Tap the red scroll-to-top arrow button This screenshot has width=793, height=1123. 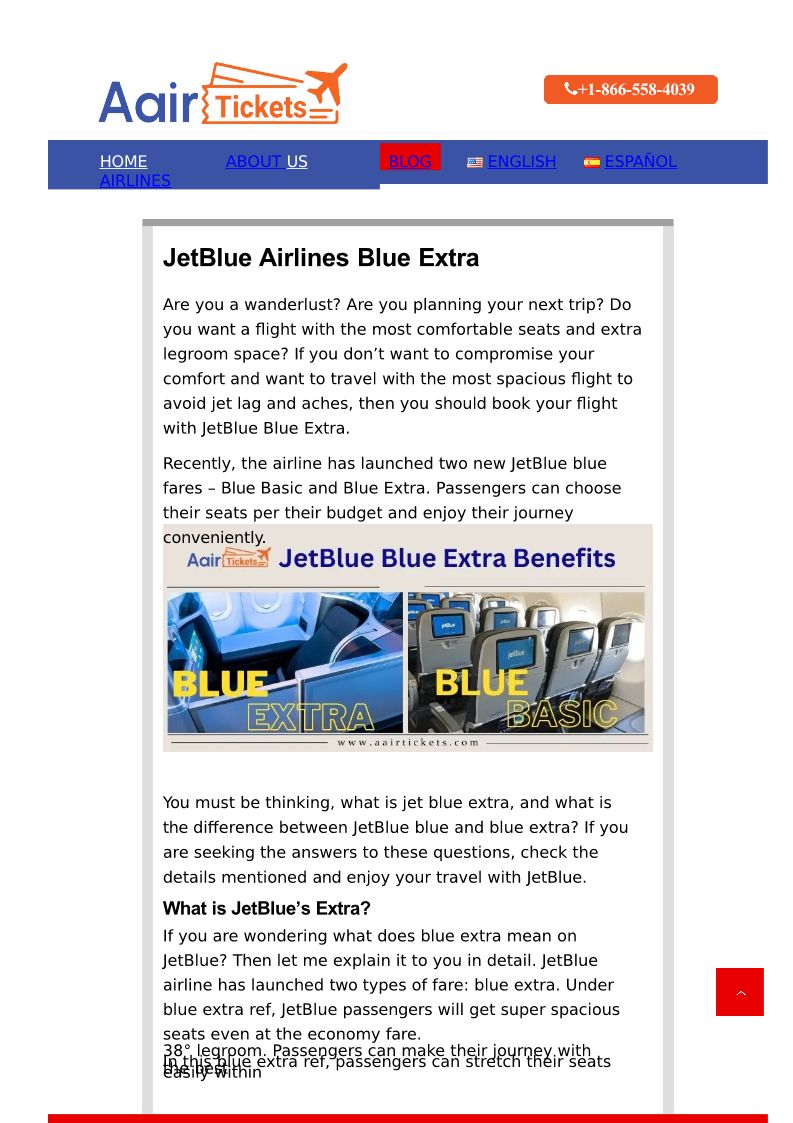(739, 992)
